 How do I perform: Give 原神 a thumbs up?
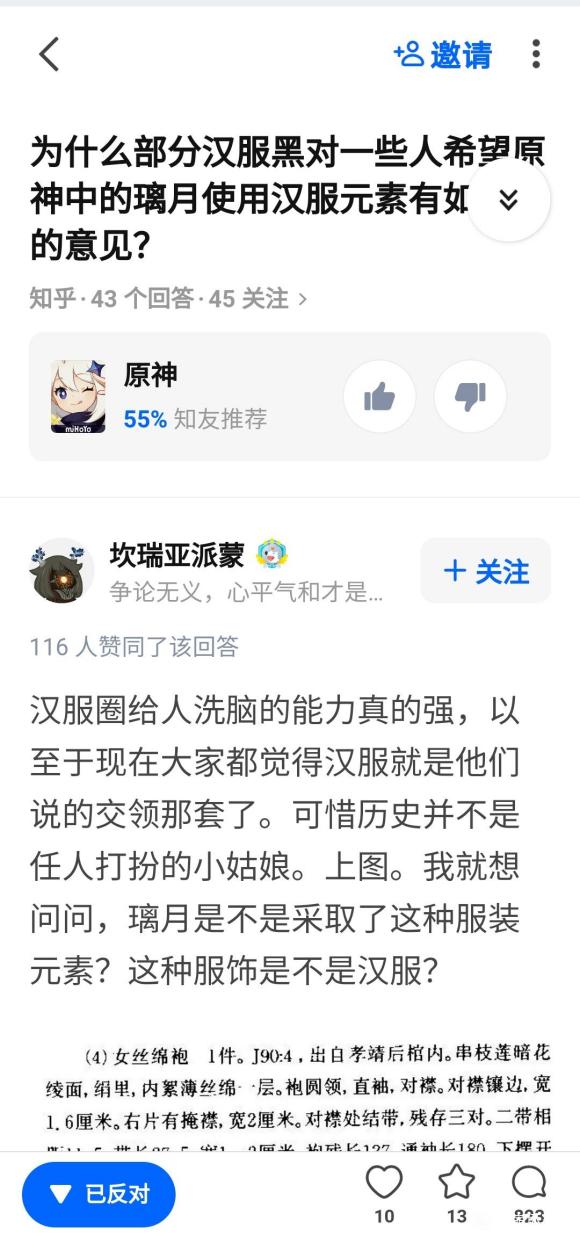tap(379, 397)
